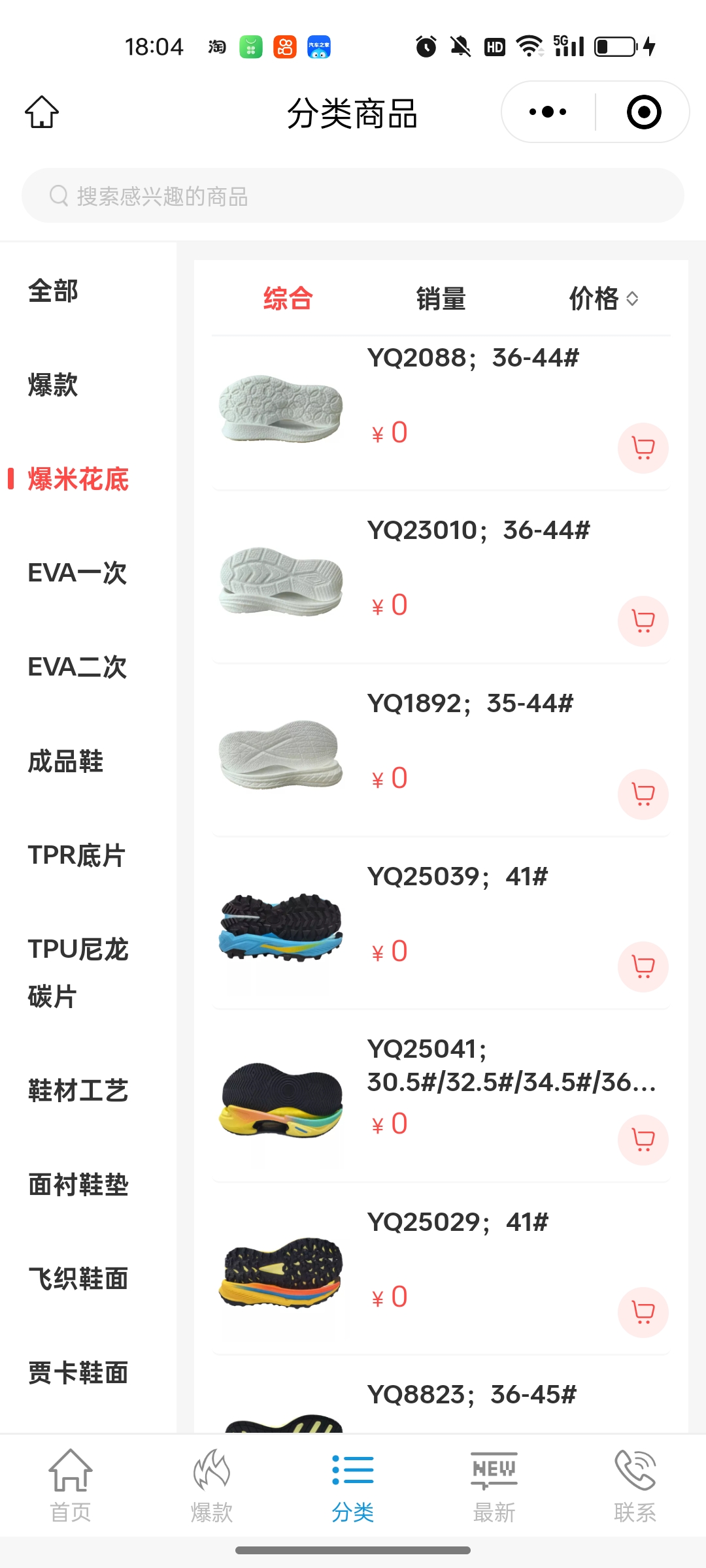Open the EVA一次 category
Screen dimensions: 706x1568
click(77, 574)
